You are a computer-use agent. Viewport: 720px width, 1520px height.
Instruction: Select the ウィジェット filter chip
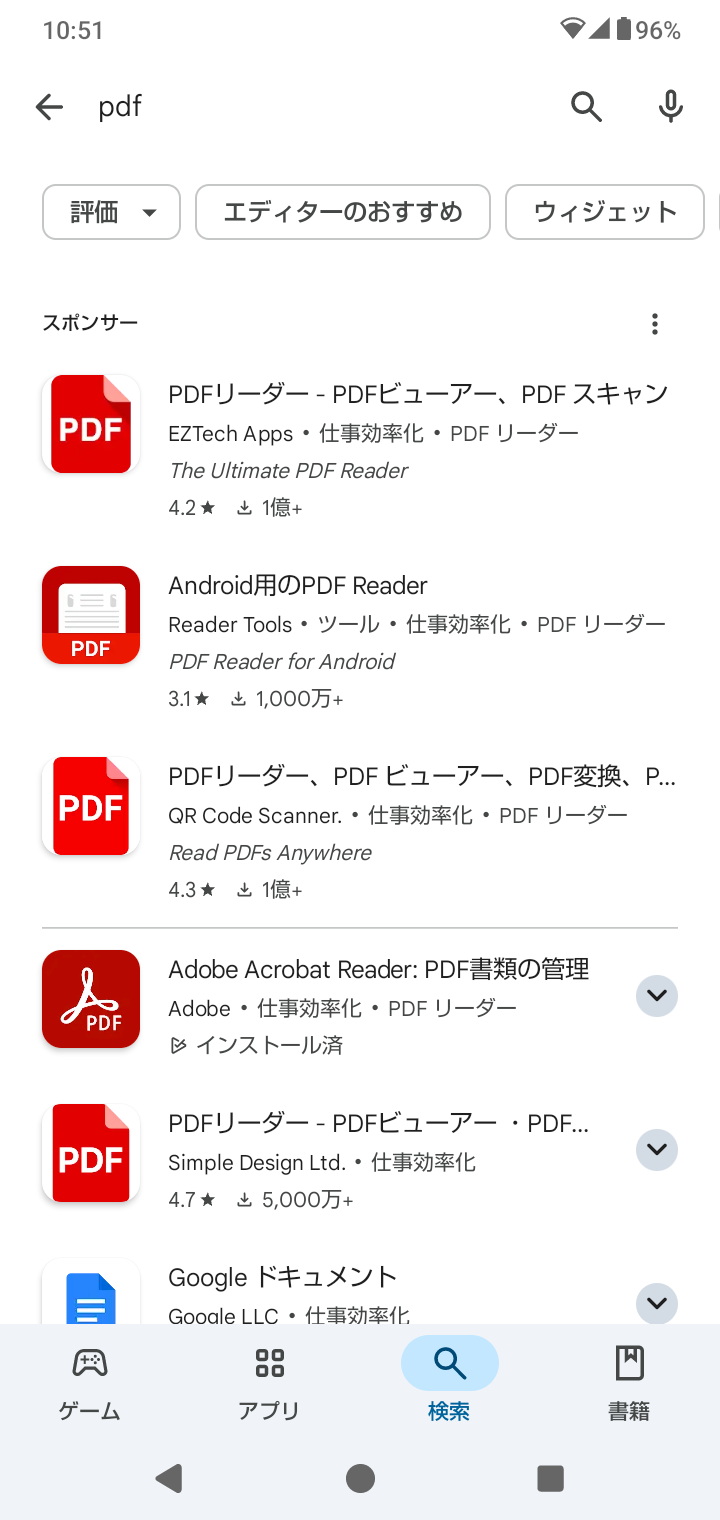[605, 212]
